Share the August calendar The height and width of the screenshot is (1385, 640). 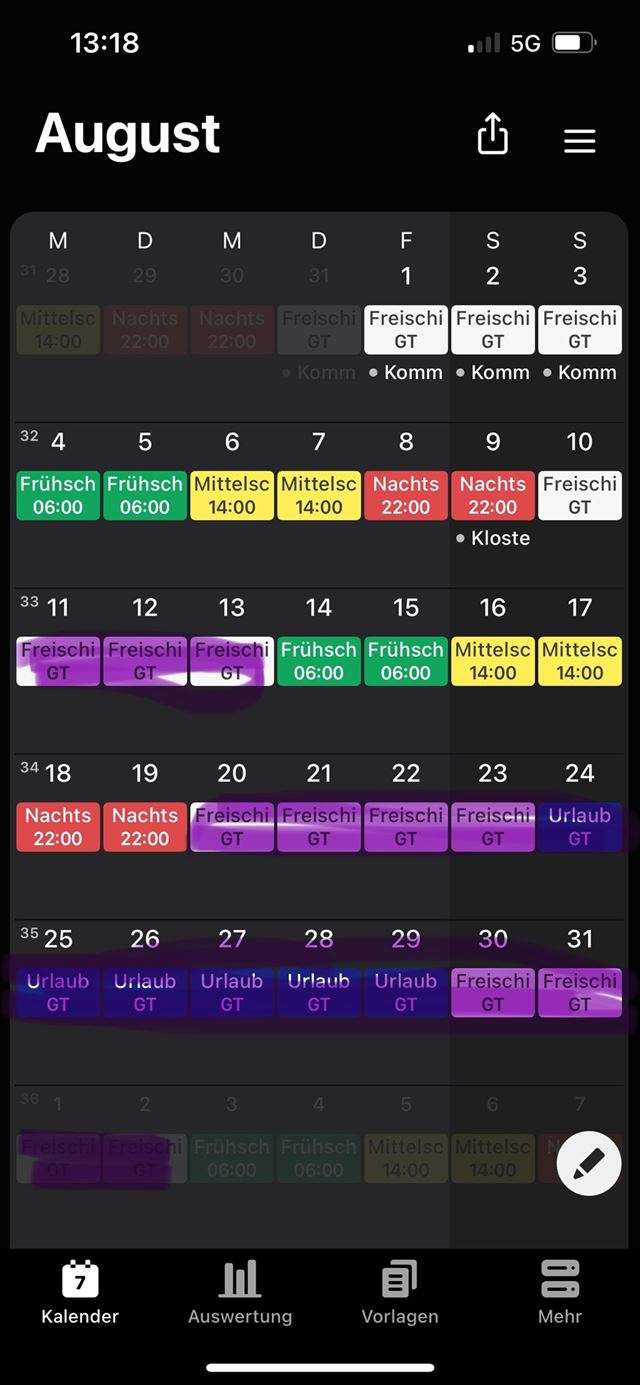[x=492, y=134]
